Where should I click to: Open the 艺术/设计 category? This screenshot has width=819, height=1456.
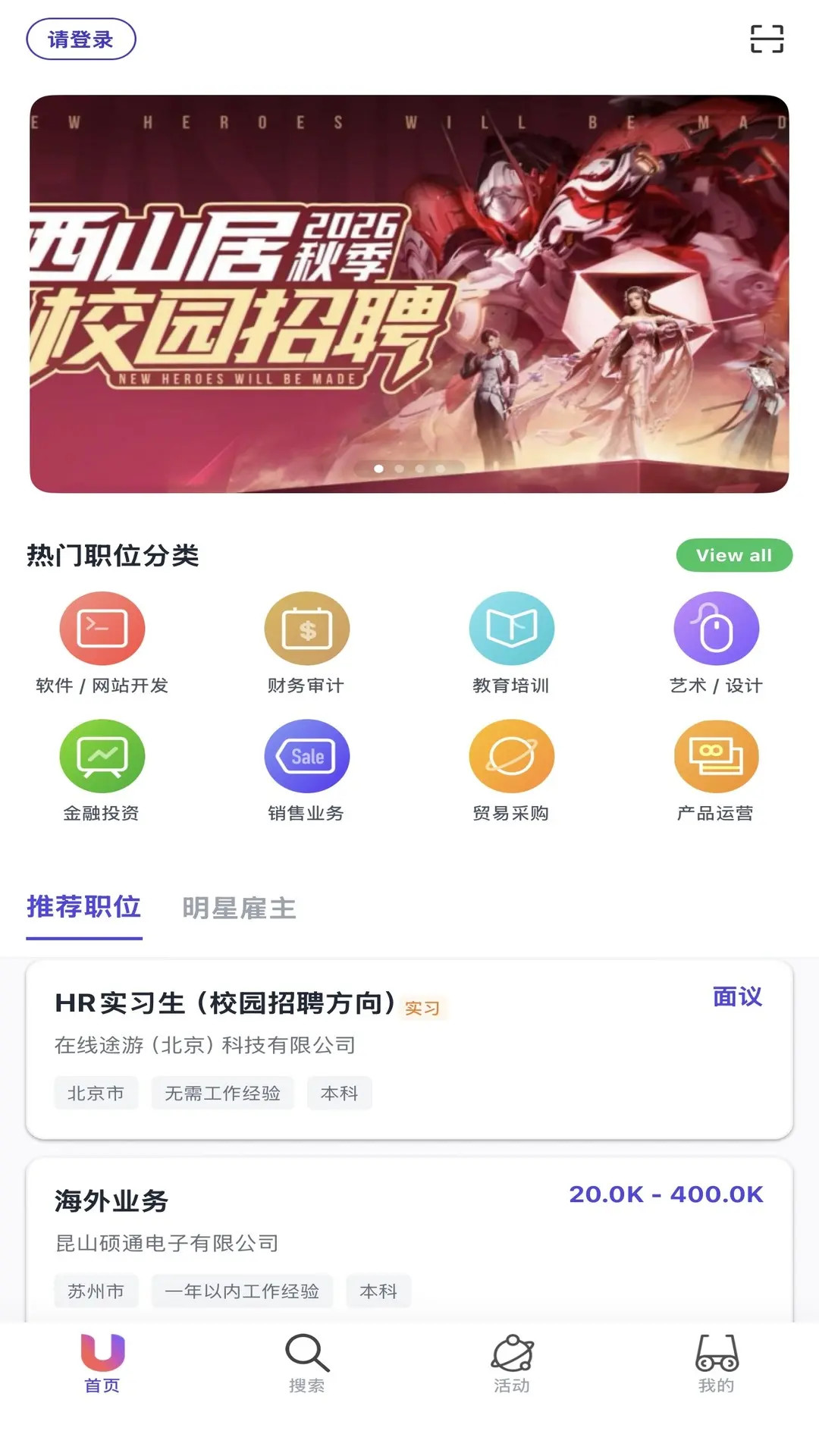(x=717, y=629)
